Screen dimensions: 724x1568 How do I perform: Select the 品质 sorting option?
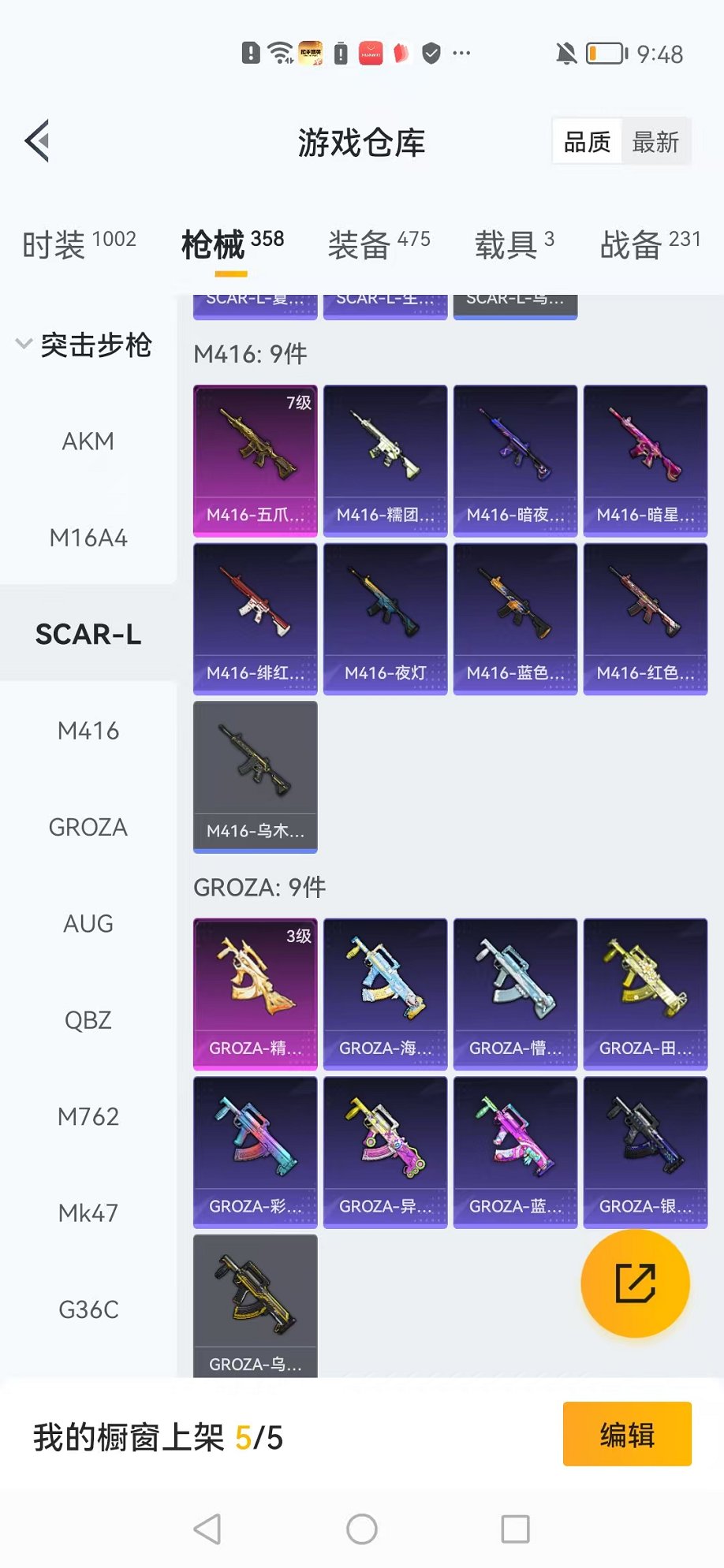588,142
